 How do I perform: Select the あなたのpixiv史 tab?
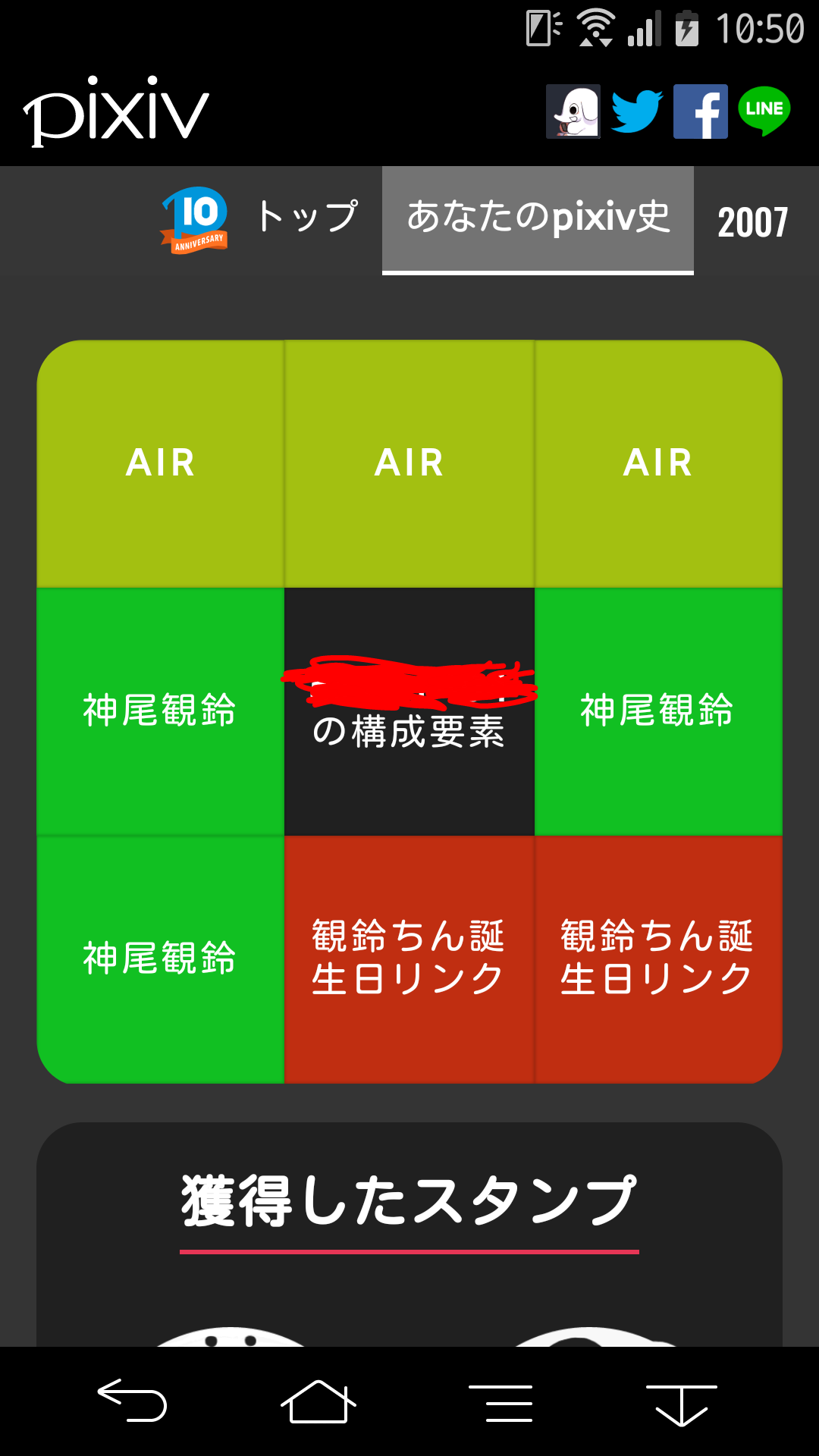pyautogui.click(x=538, y=219)
